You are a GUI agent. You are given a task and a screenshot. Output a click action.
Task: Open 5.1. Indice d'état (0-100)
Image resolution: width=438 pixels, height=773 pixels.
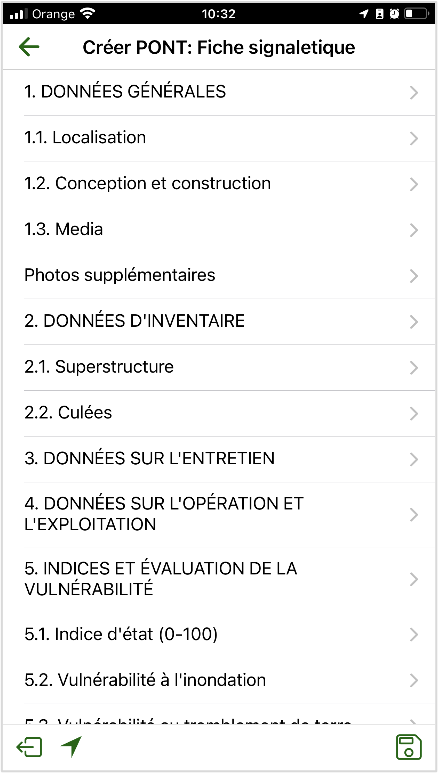pos(219,634)
